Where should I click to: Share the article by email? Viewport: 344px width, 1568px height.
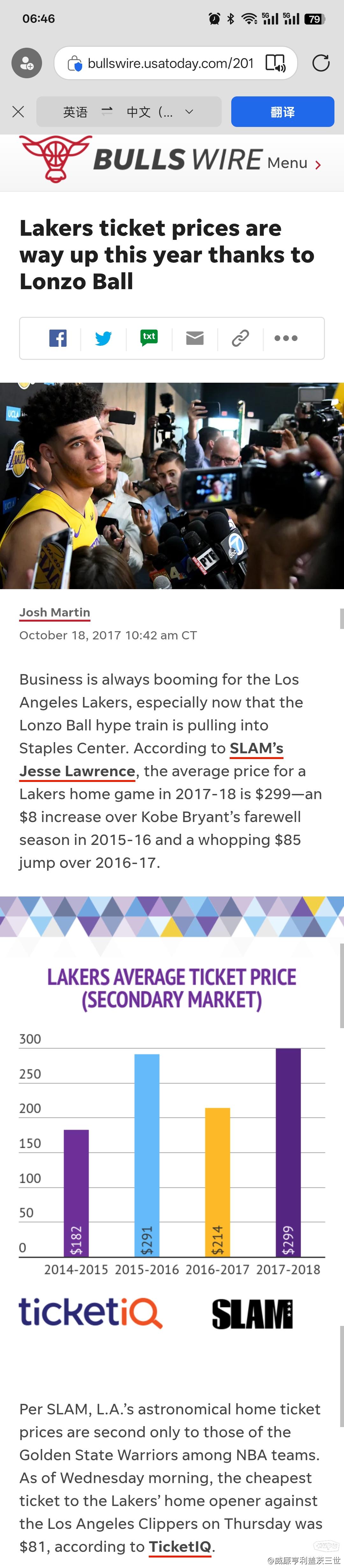pyautogui.click(x=195, y=338)
